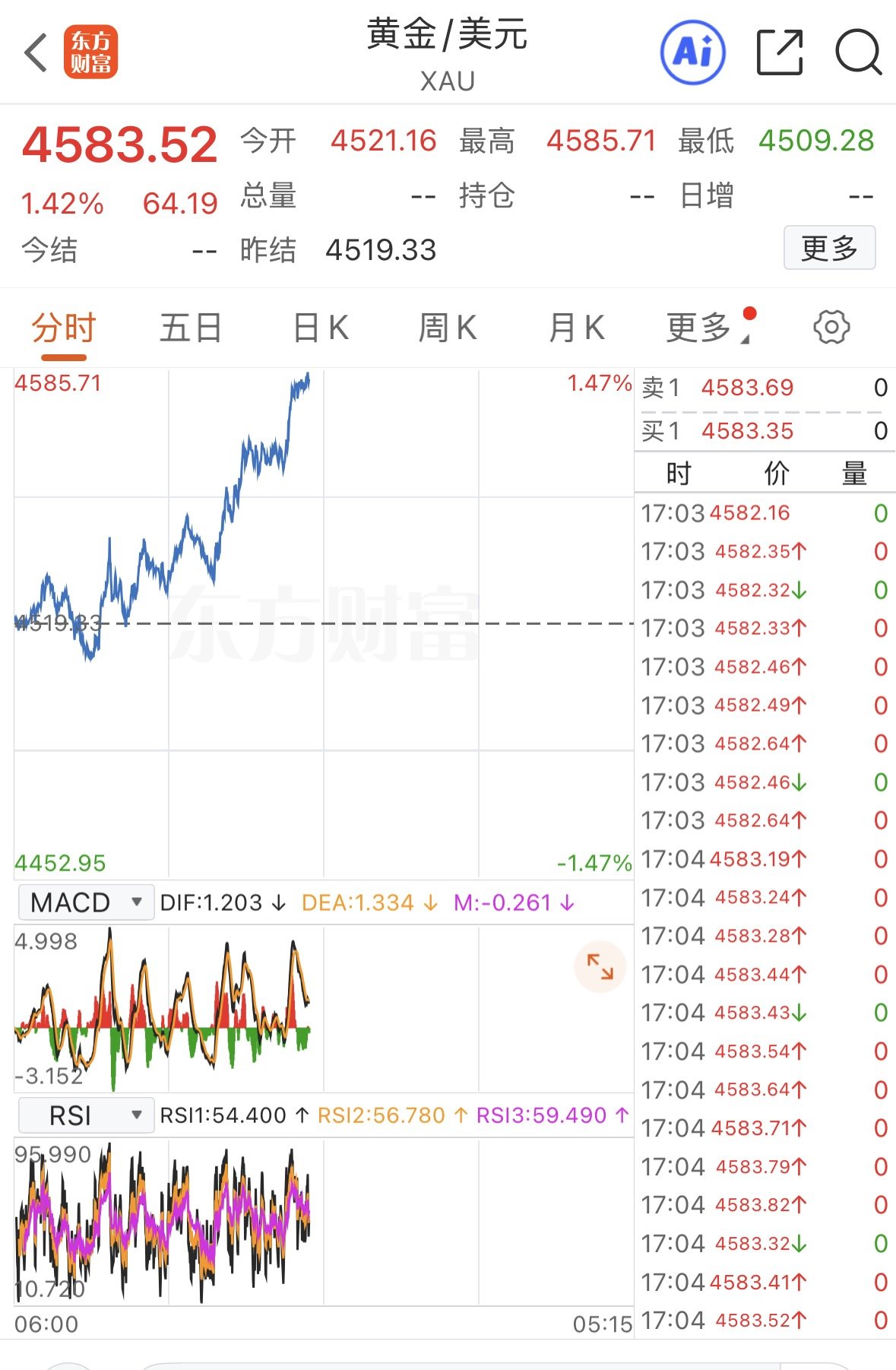Switch to the 日K chart

click(x=321, y=328)
